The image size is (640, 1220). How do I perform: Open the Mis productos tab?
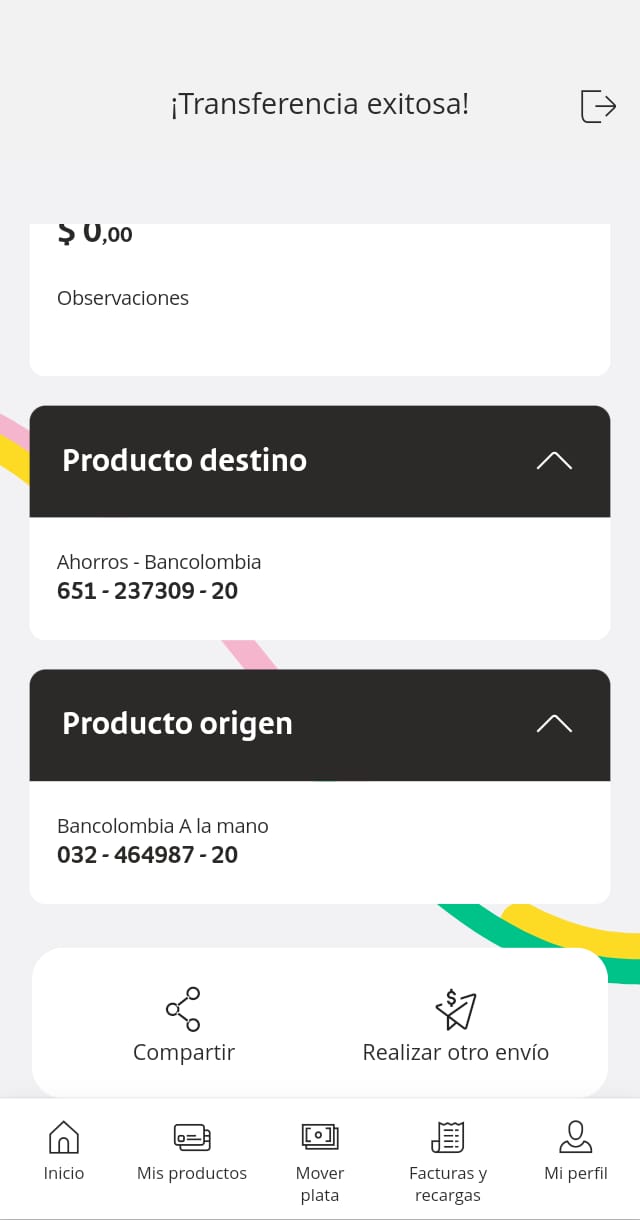[x=192, y=1151]
